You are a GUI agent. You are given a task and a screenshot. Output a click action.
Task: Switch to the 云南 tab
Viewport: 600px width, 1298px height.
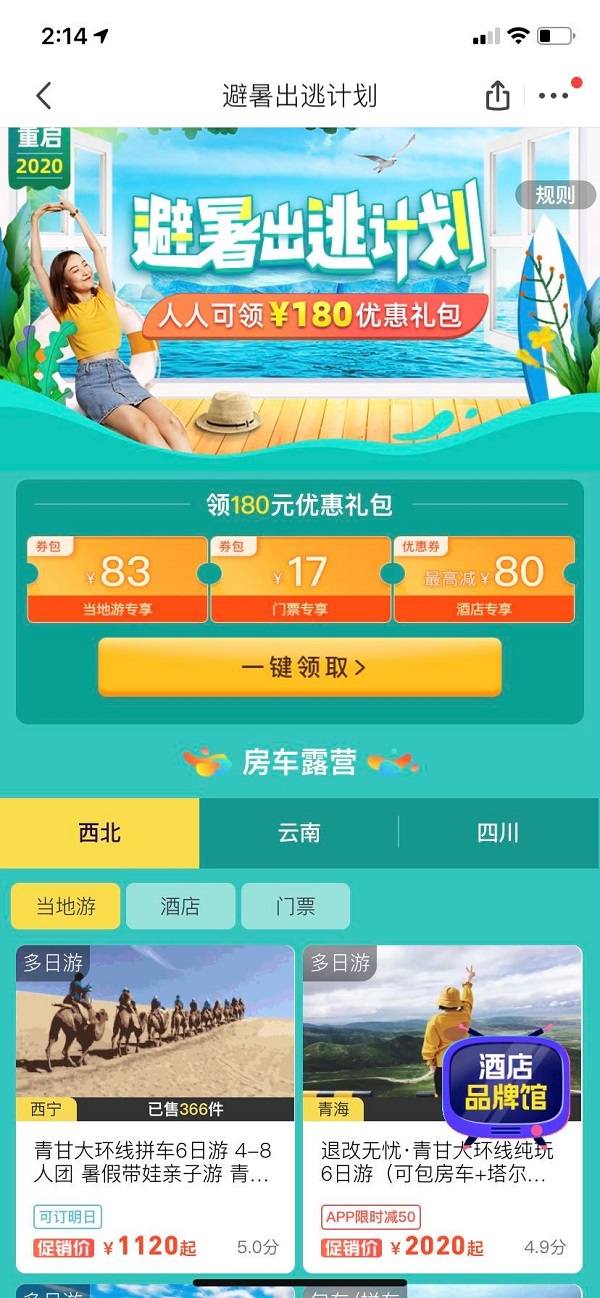coord(299,833)
